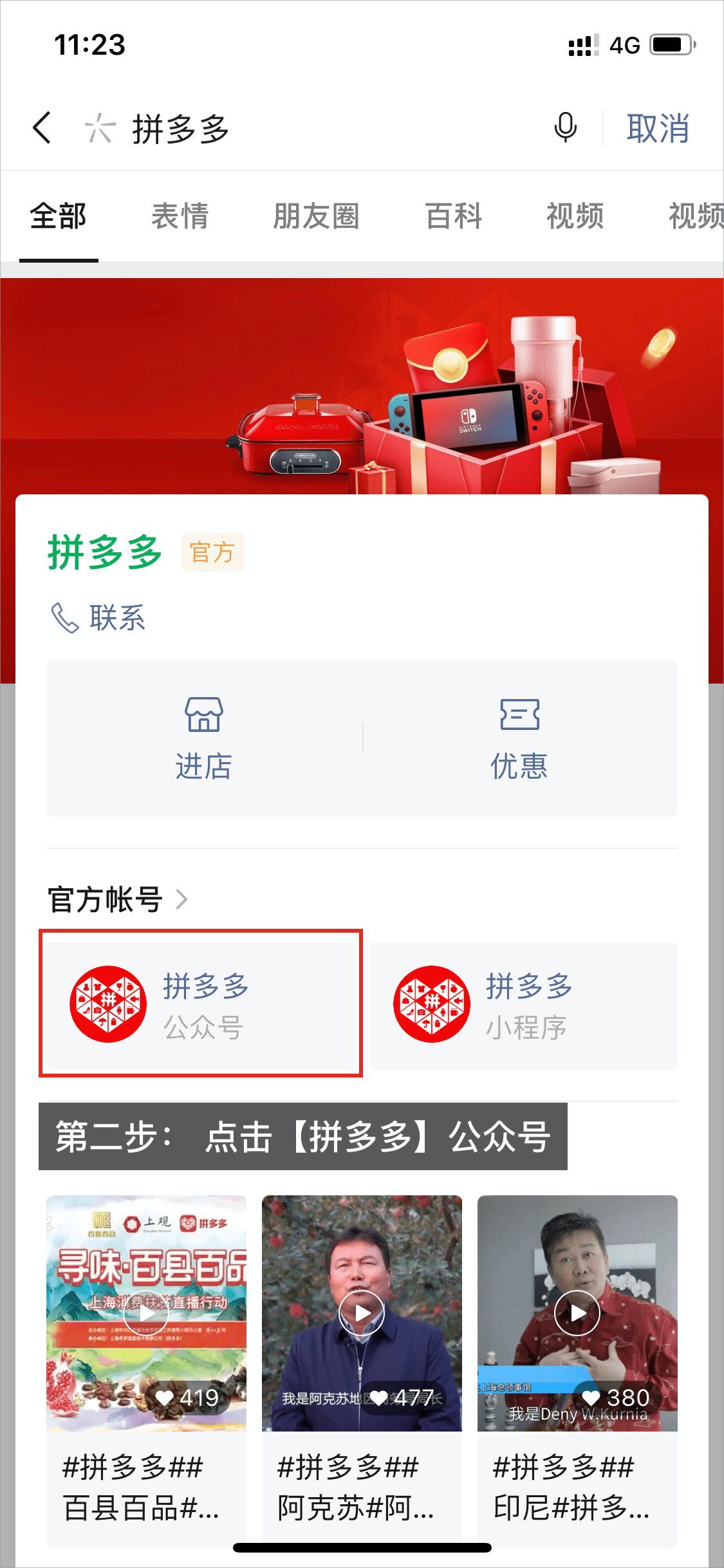Select the 全部 tab
This screenshot has height=1568, width=724.
tap(58, 216)
